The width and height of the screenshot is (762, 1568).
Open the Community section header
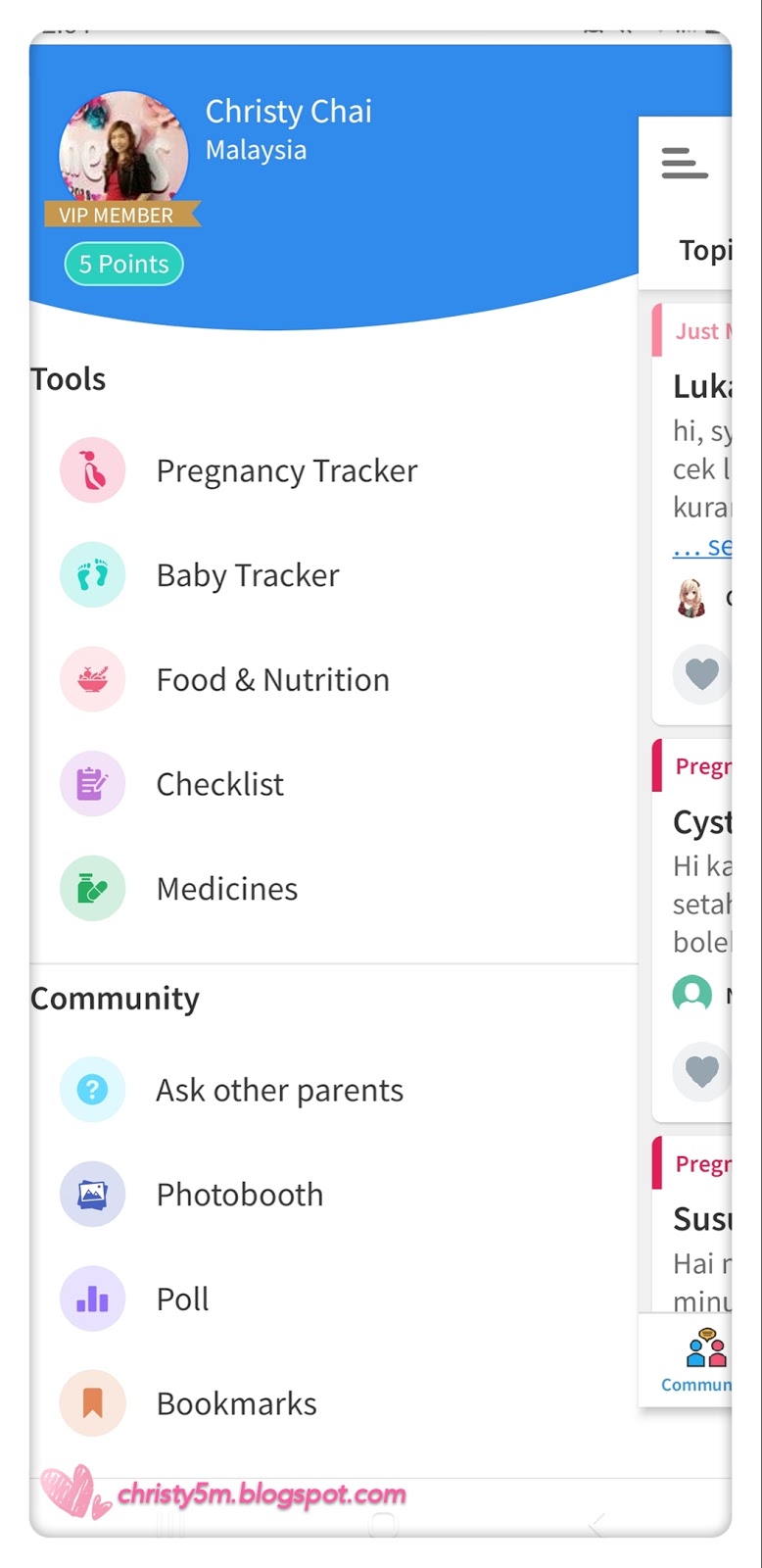pos(115,999)
